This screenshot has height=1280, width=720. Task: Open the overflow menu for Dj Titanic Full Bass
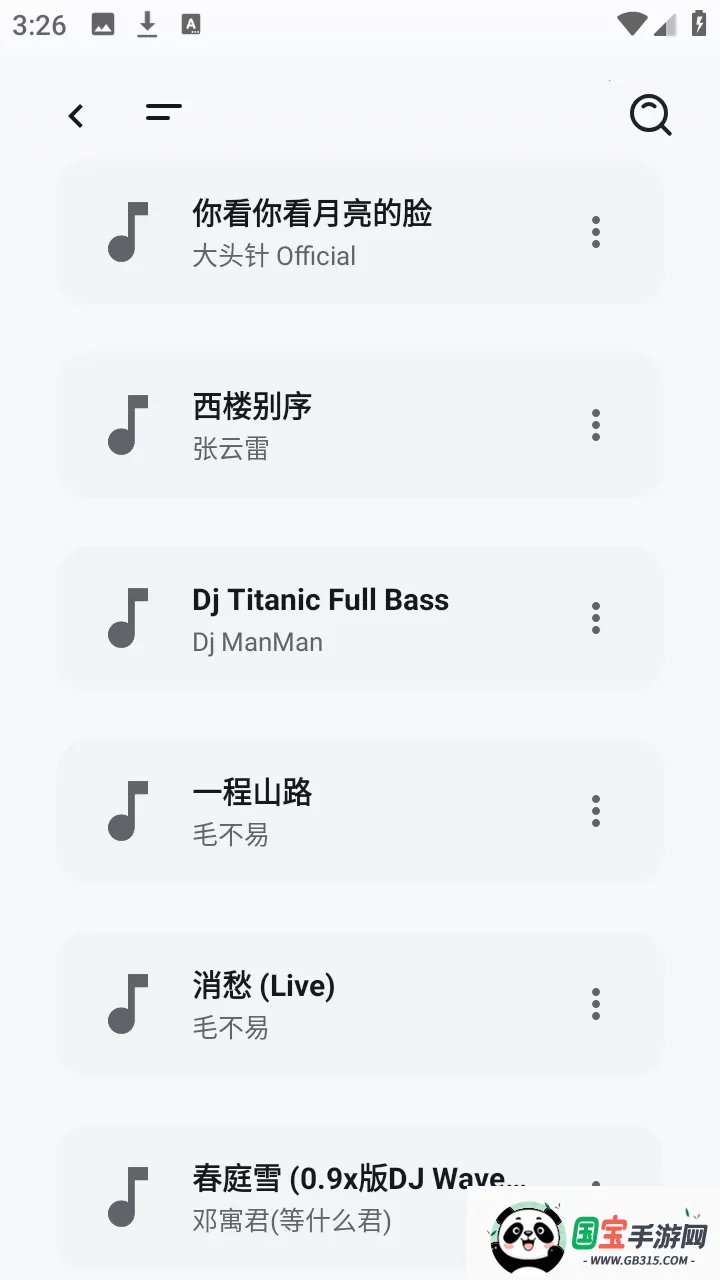595,618
